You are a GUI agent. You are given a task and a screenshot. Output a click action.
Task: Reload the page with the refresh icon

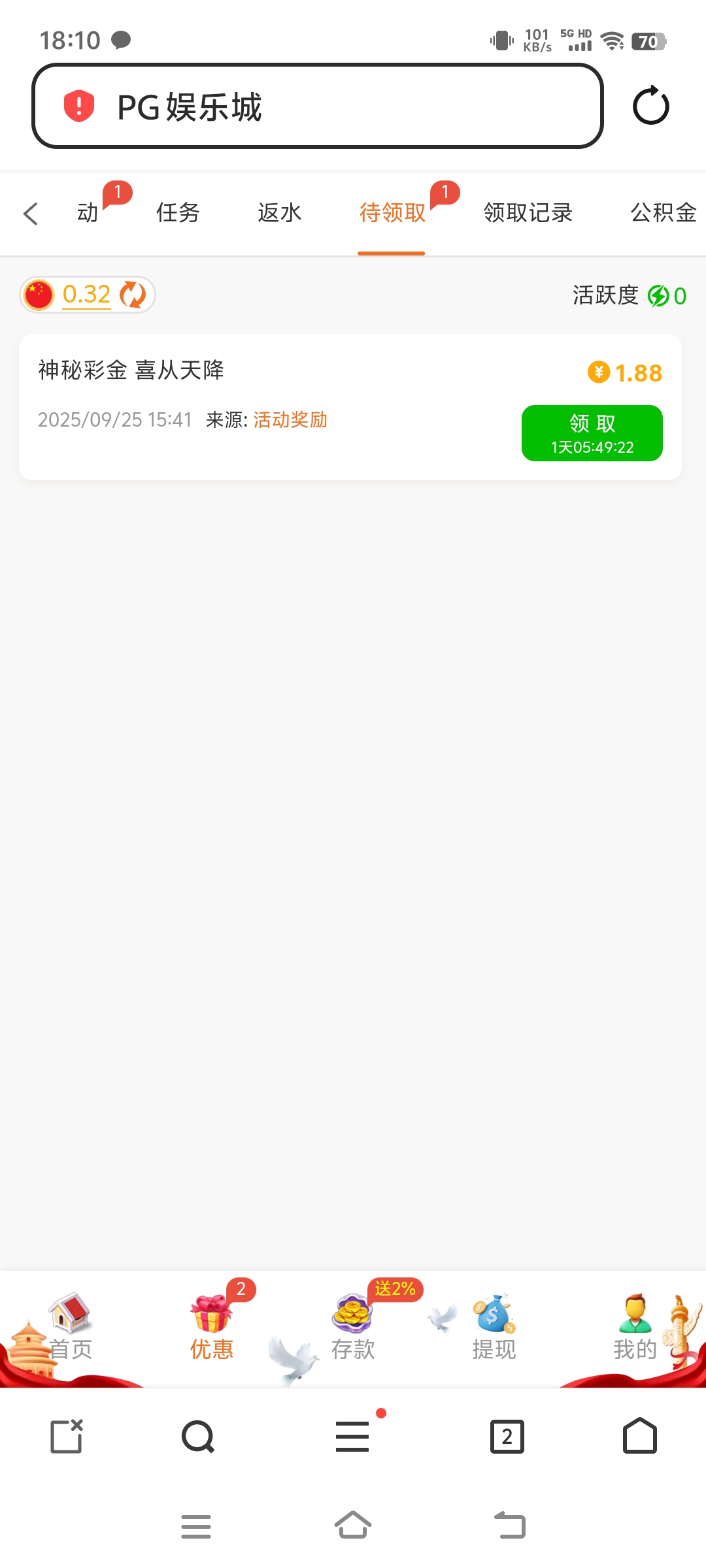click(650, 106)
